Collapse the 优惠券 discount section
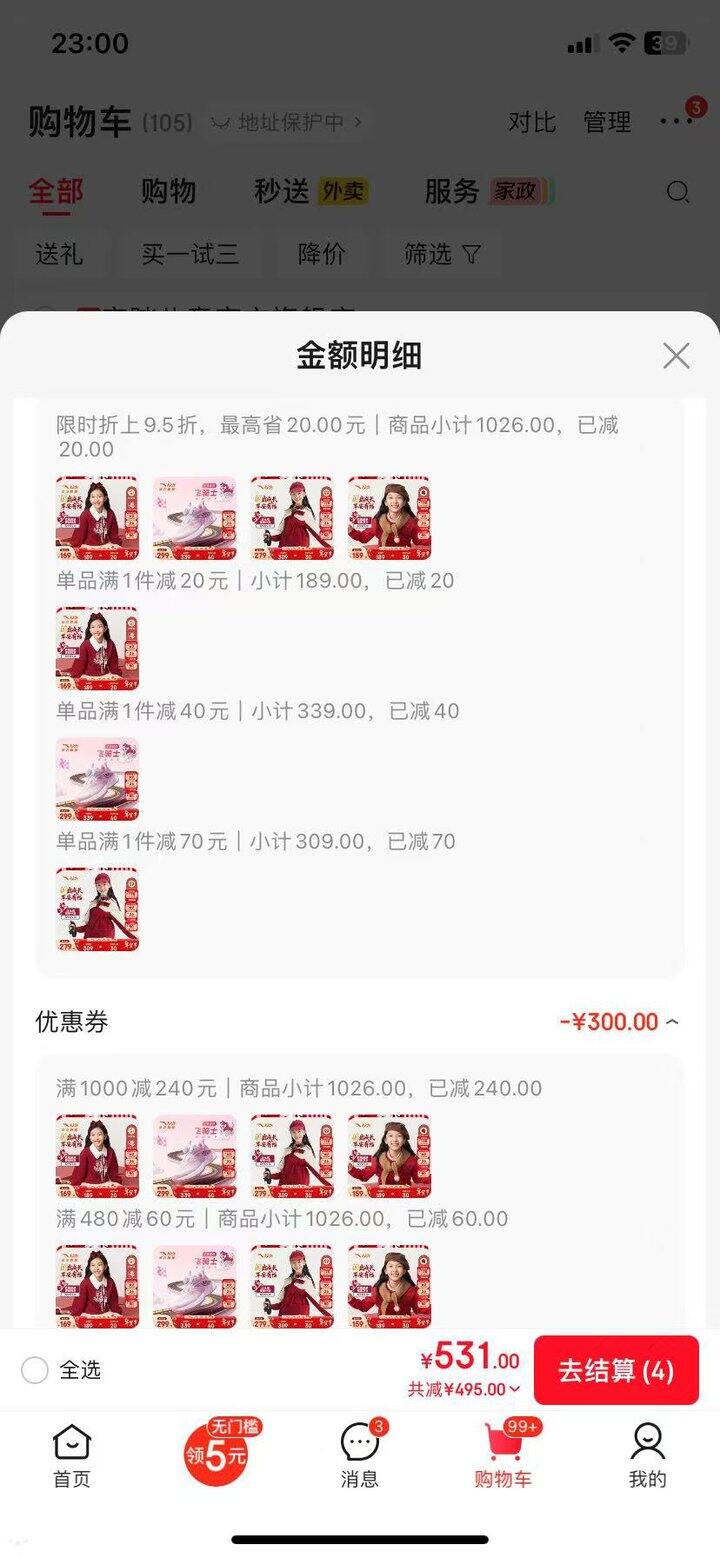 pyautogui.click(x=672, y=1022)
